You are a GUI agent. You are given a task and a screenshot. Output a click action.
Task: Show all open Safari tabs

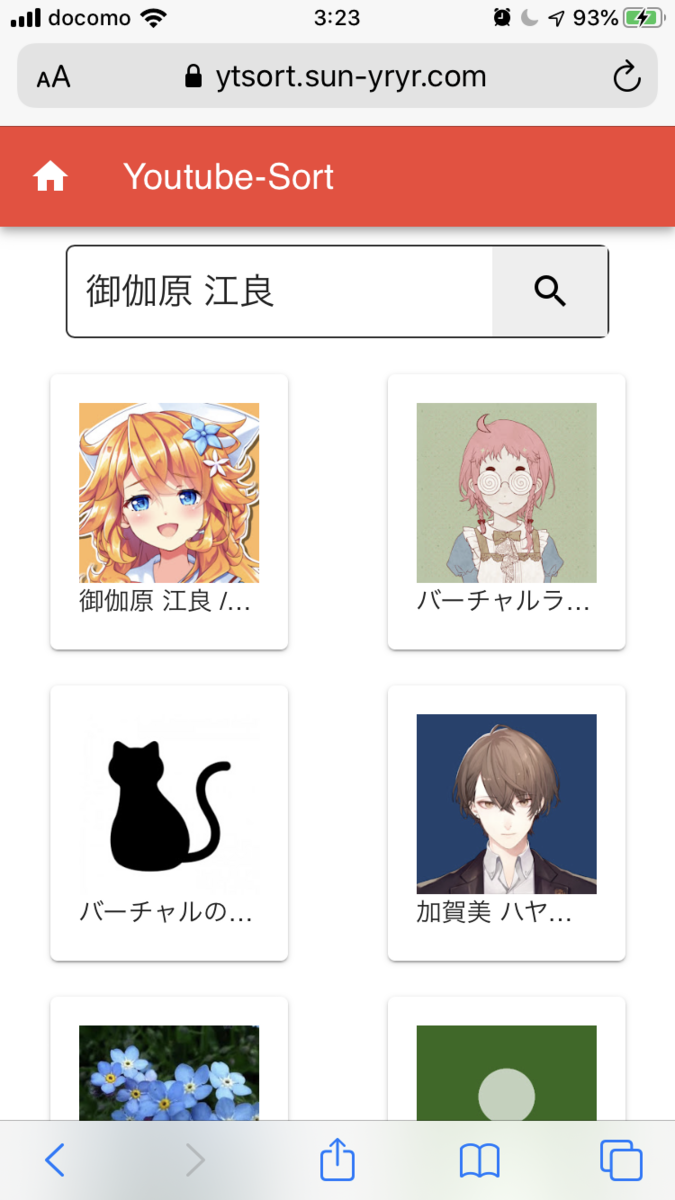620,1160
